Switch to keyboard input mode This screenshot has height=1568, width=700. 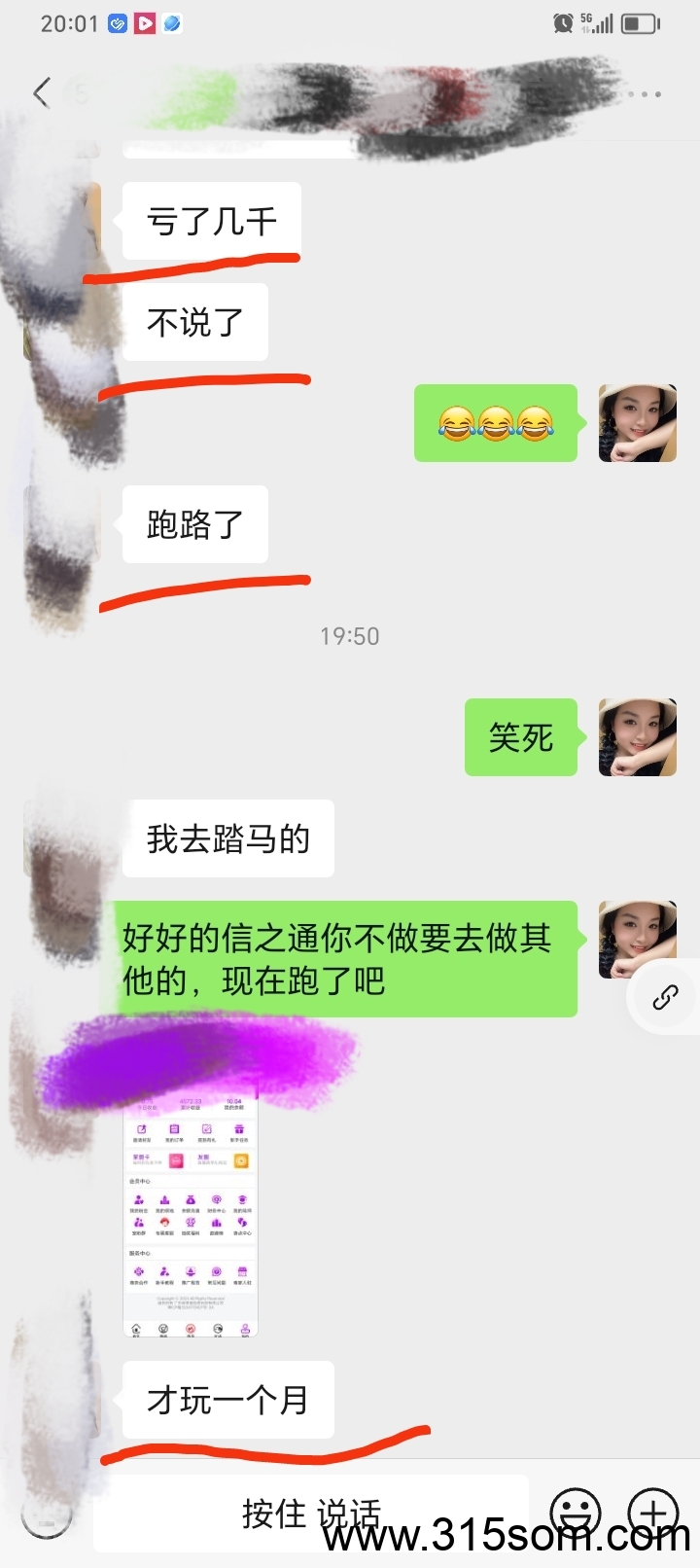(x=47, y=1514)
